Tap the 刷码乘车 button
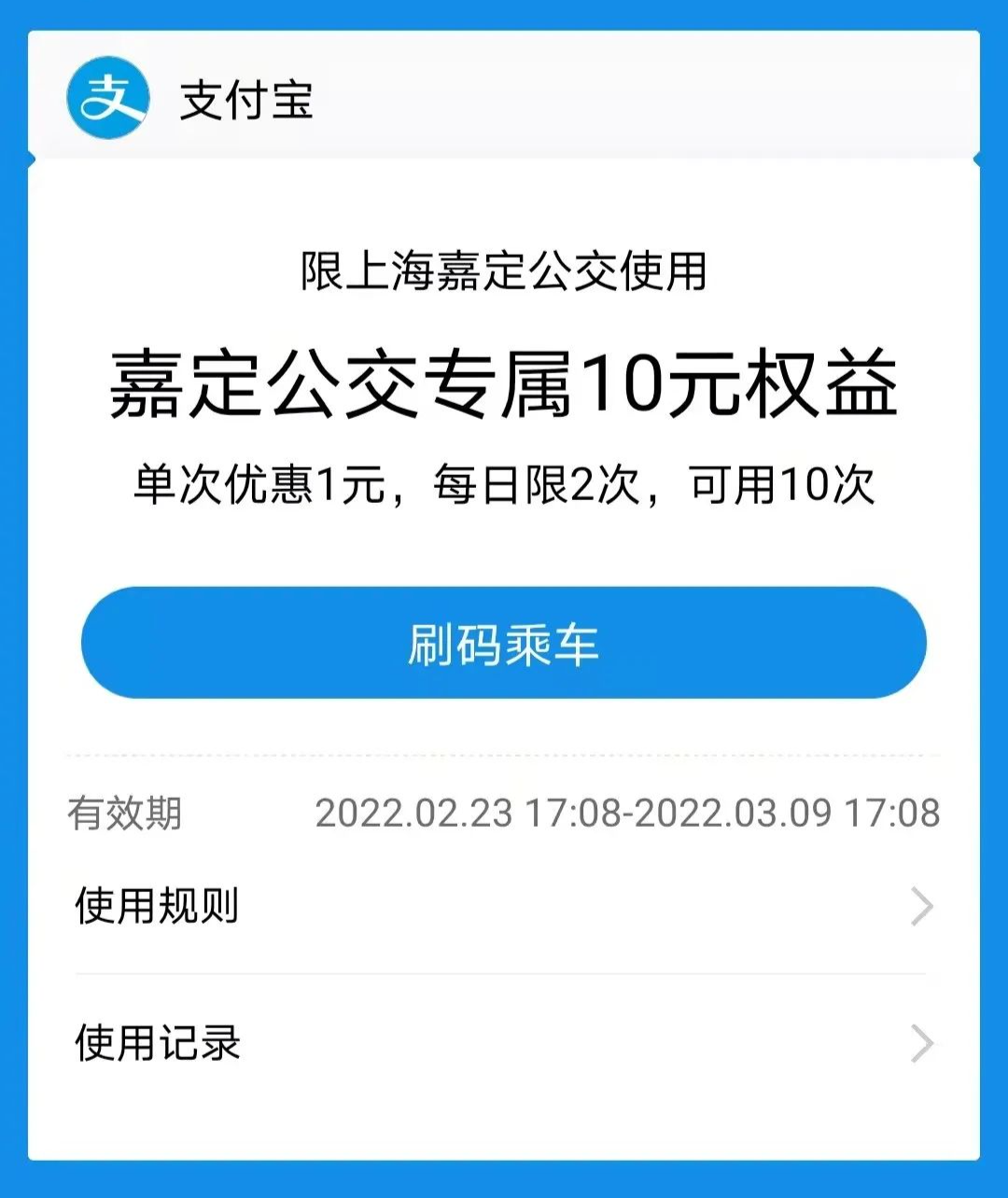 (503, 643)
